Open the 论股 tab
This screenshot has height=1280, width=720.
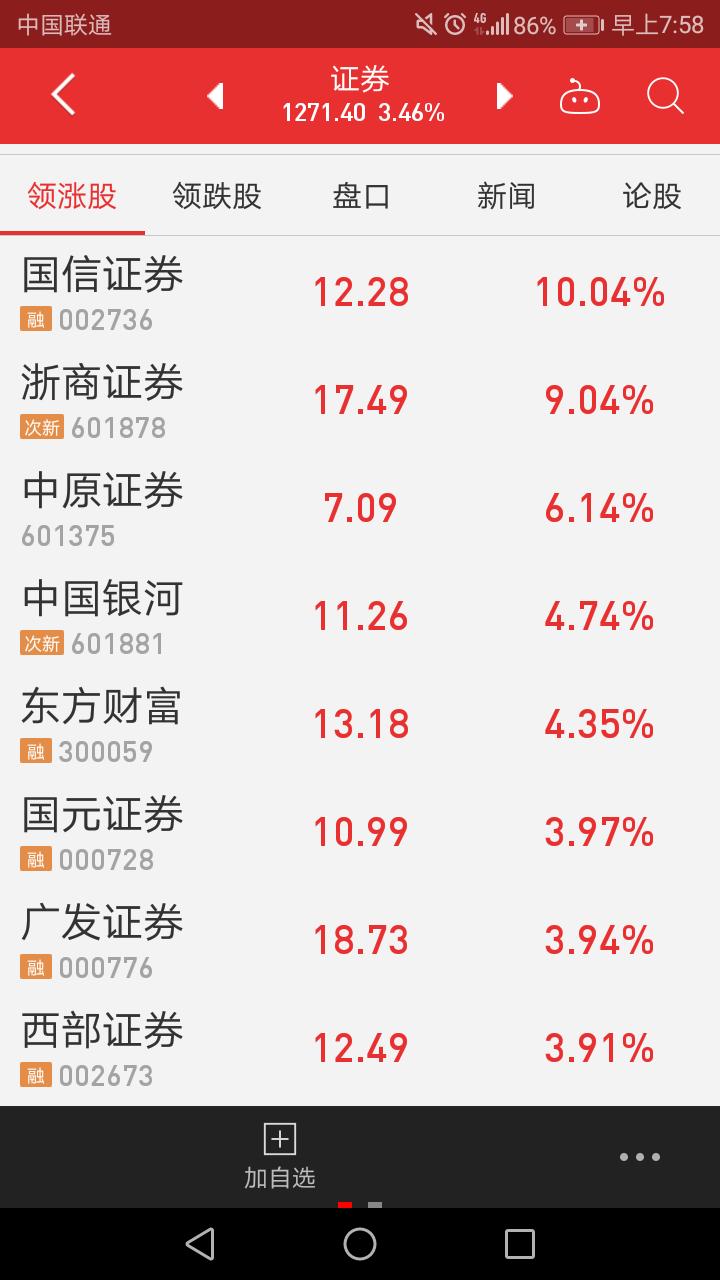click(648, 196)
